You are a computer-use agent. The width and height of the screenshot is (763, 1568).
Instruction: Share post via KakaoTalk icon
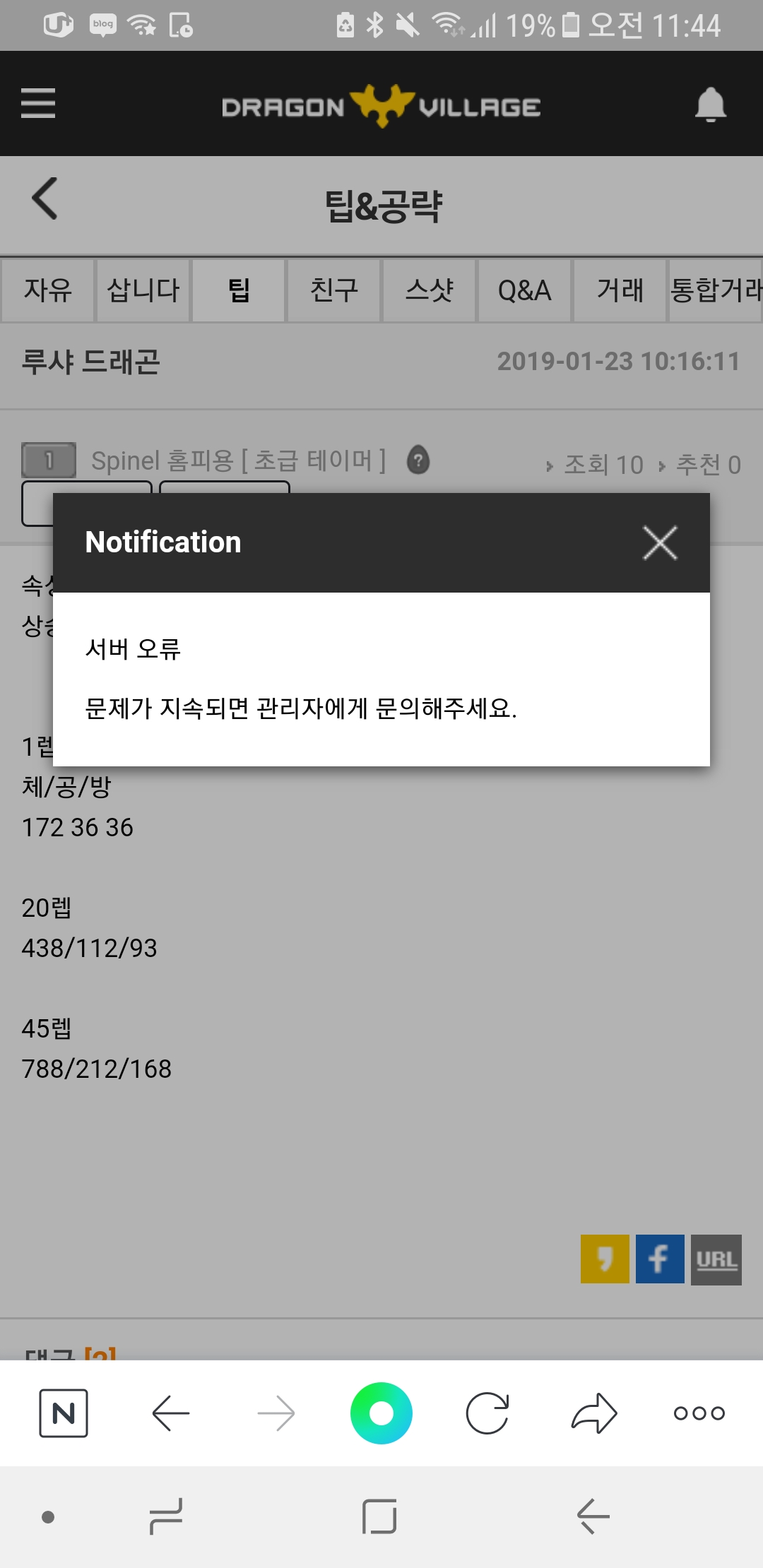[x=605, y=1259]
